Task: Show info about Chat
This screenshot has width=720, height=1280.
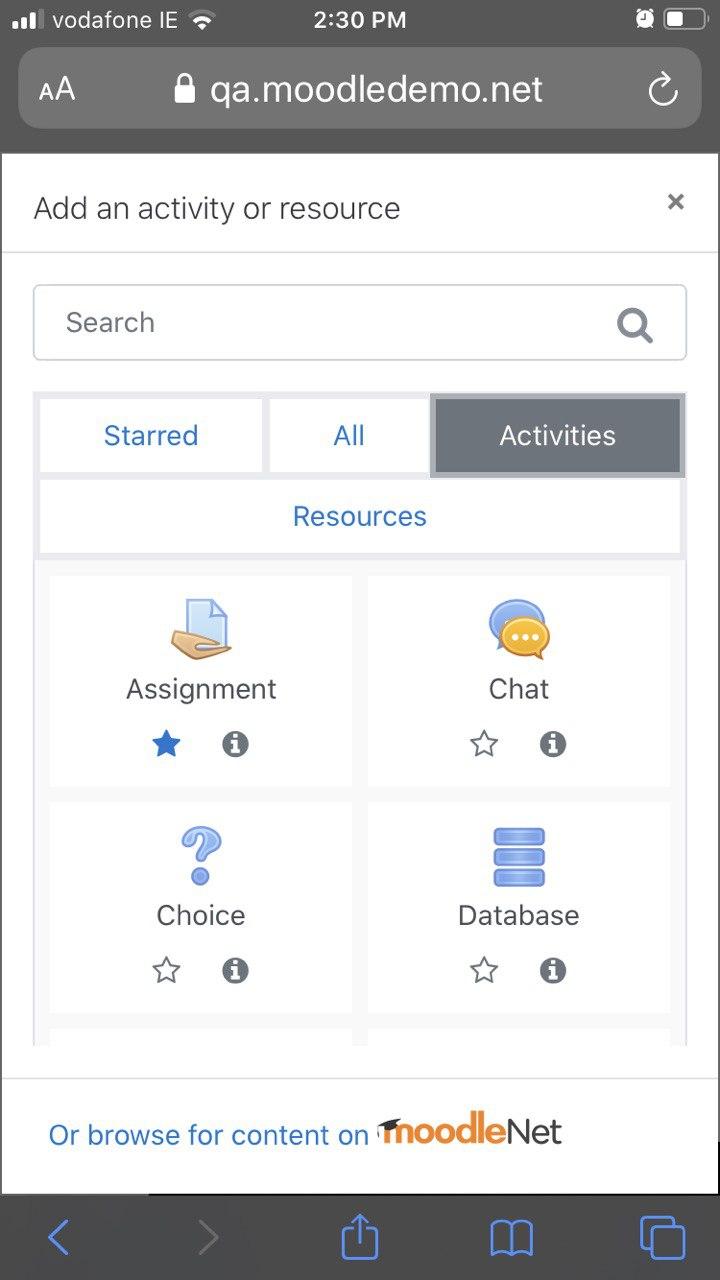Action: [x=553, y=744]
